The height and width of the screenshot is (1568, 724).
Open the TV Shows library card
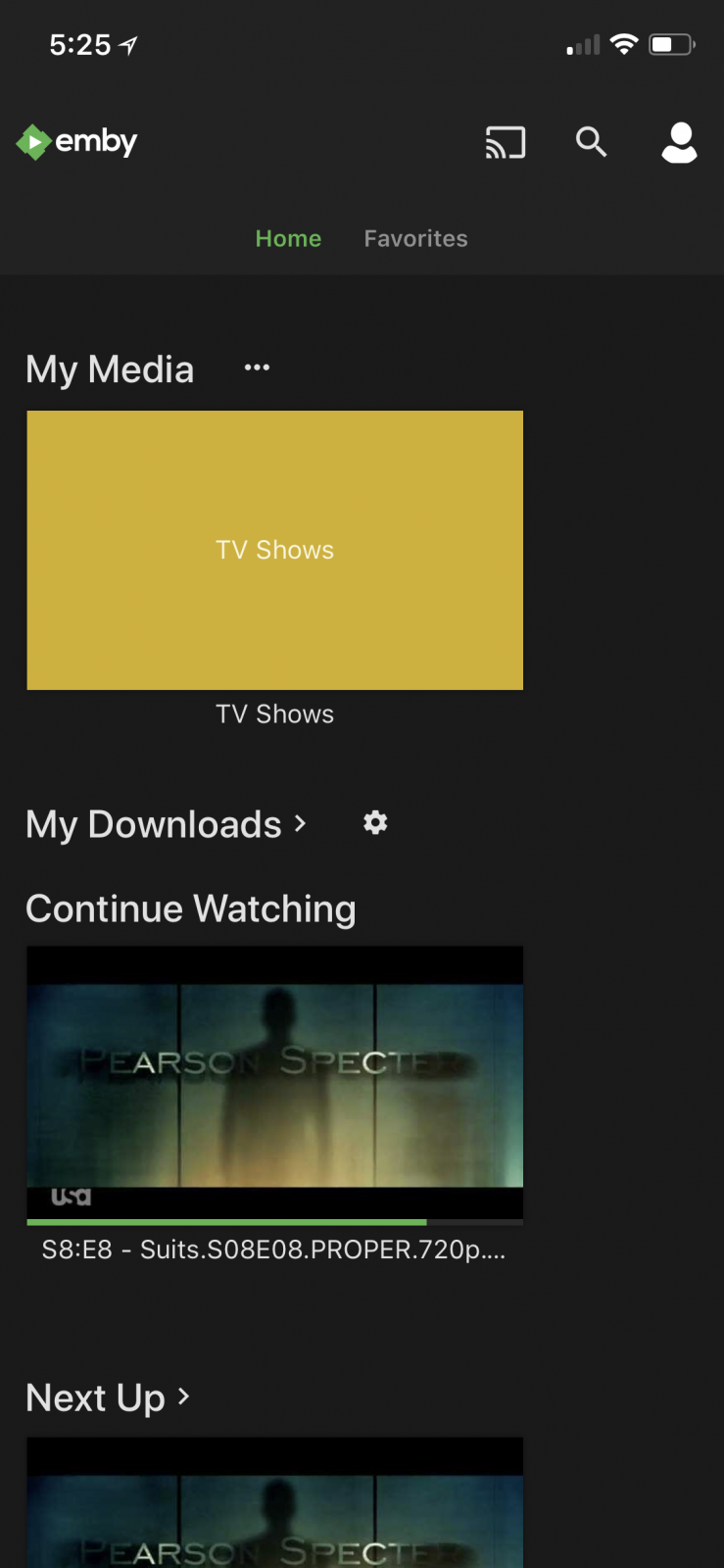(x=274, y=551)
